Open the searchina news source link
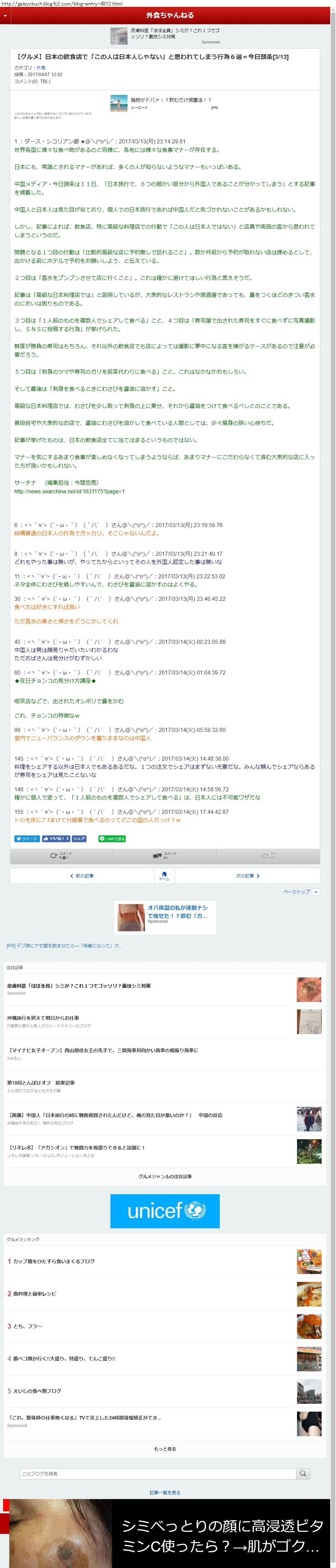Viewport: 336px width, 1568px height. (69, 491)
